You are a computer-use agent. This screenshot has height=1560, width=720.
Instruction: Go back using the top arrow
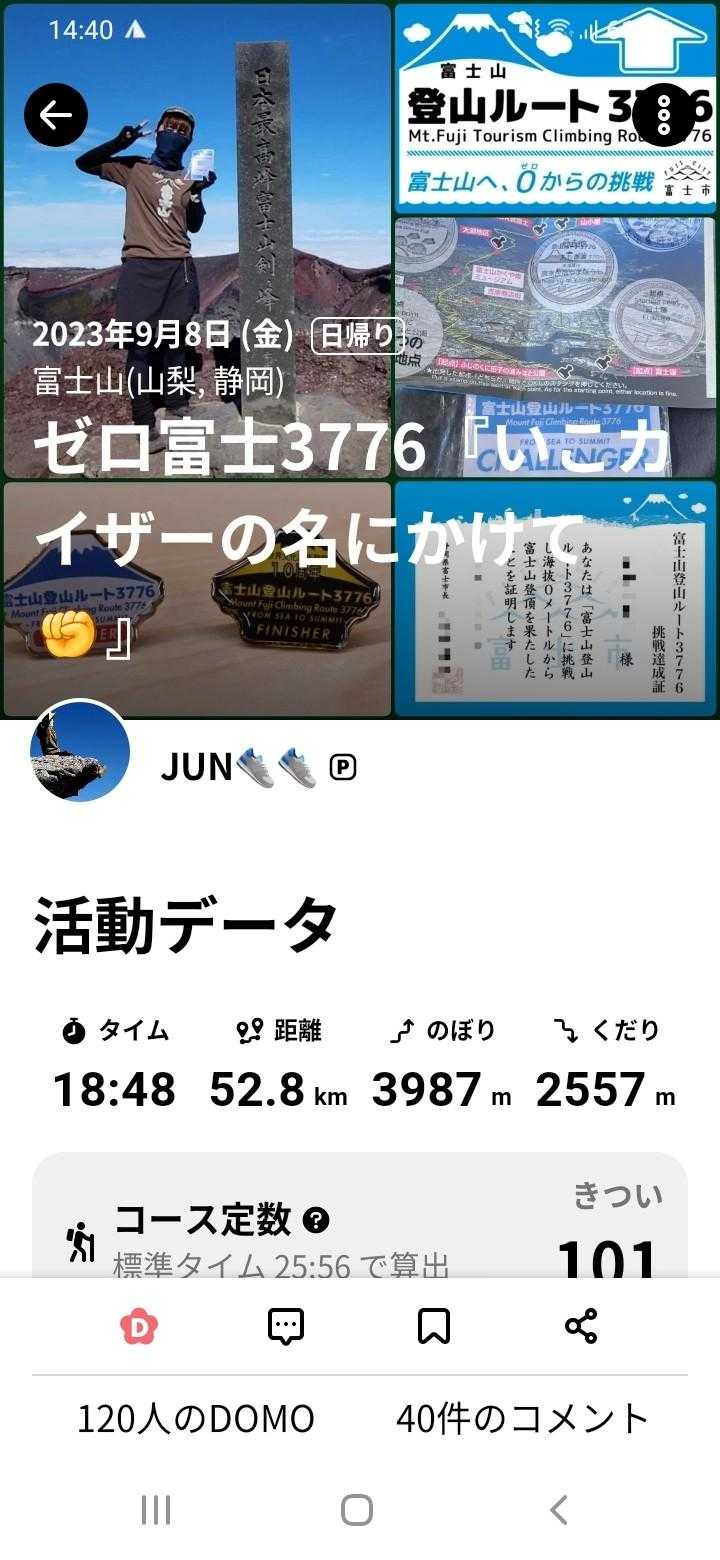click(x=56, y=116)
